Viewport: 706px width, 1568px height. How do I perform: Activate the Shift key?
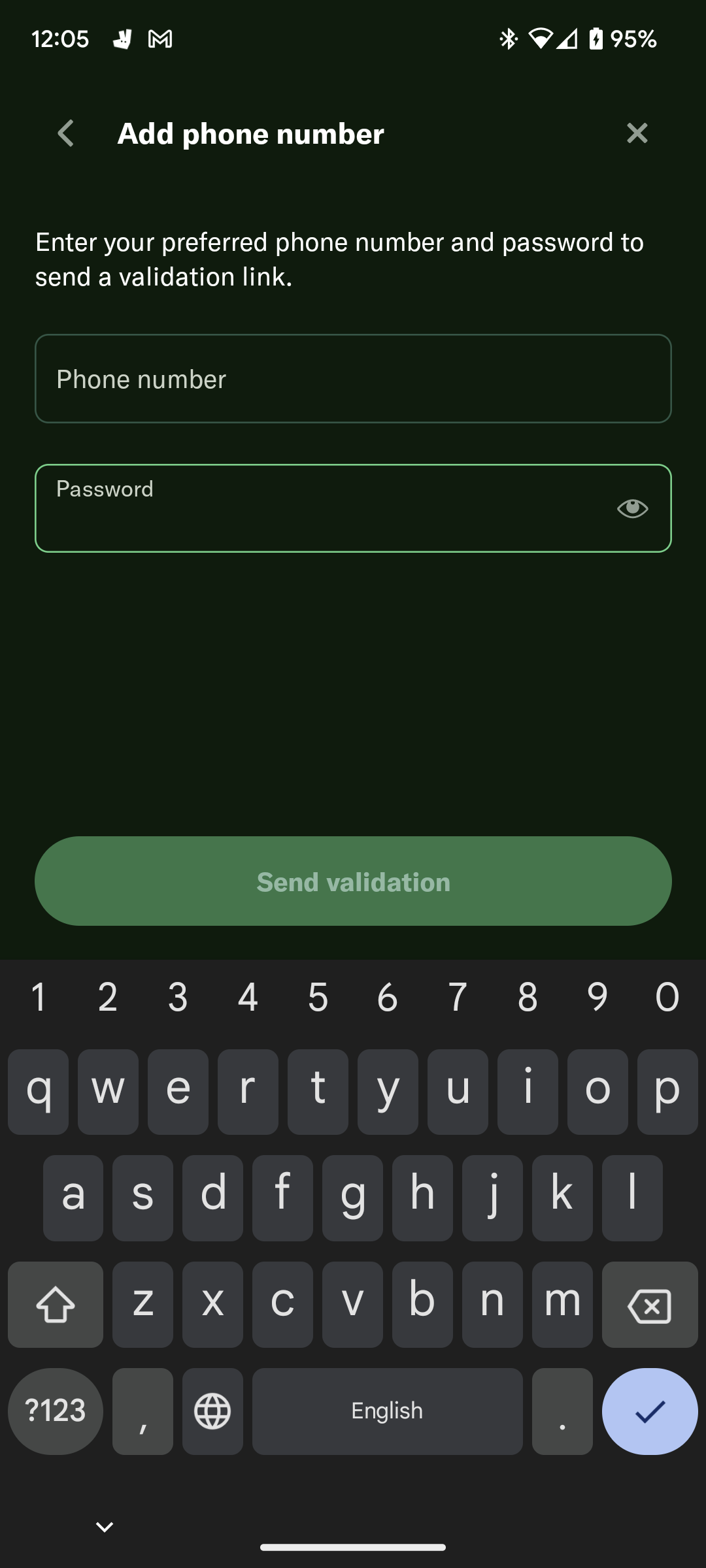55,1304
